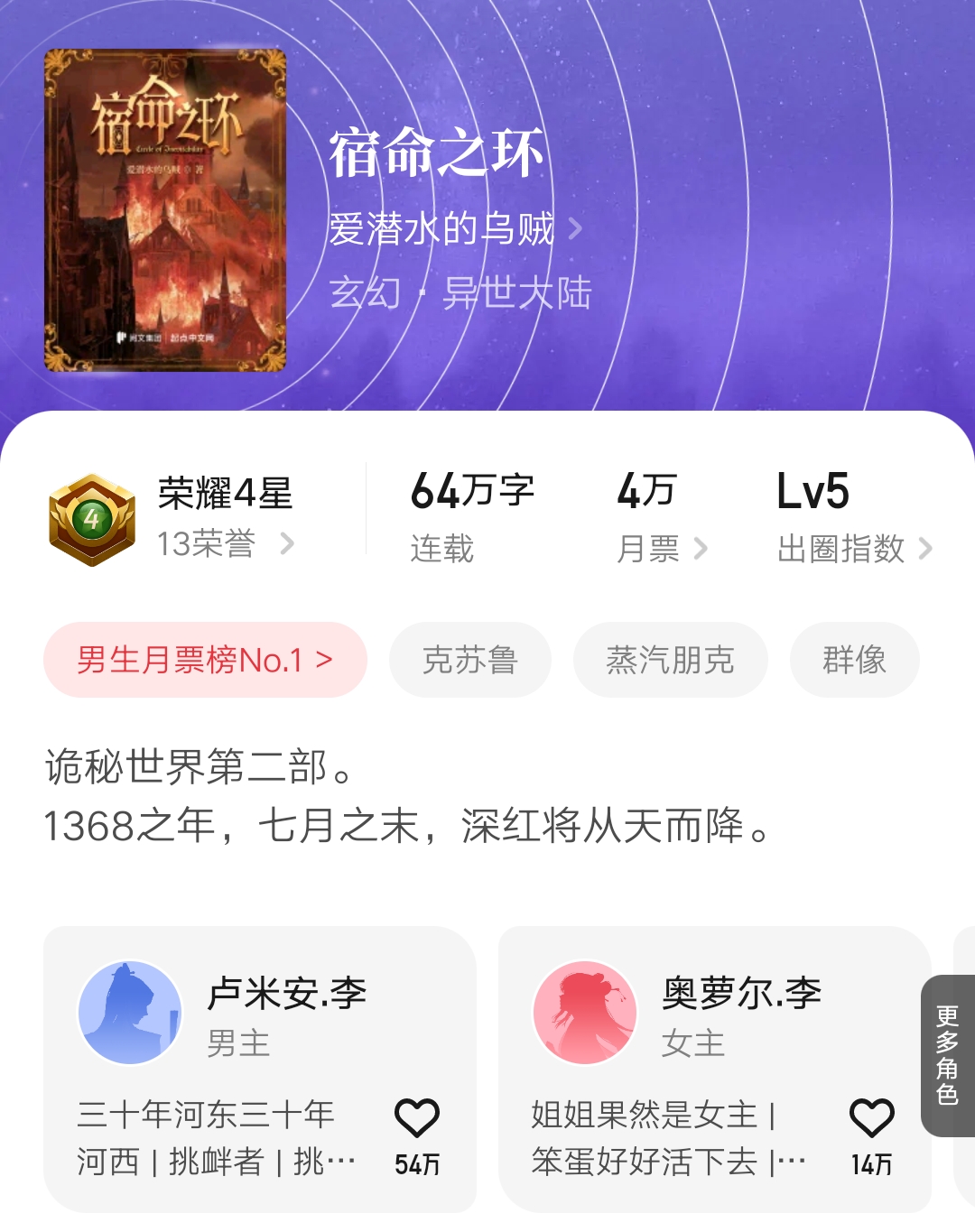
Task: Open author page 爱潜水的乌贼
Action: 441,229
